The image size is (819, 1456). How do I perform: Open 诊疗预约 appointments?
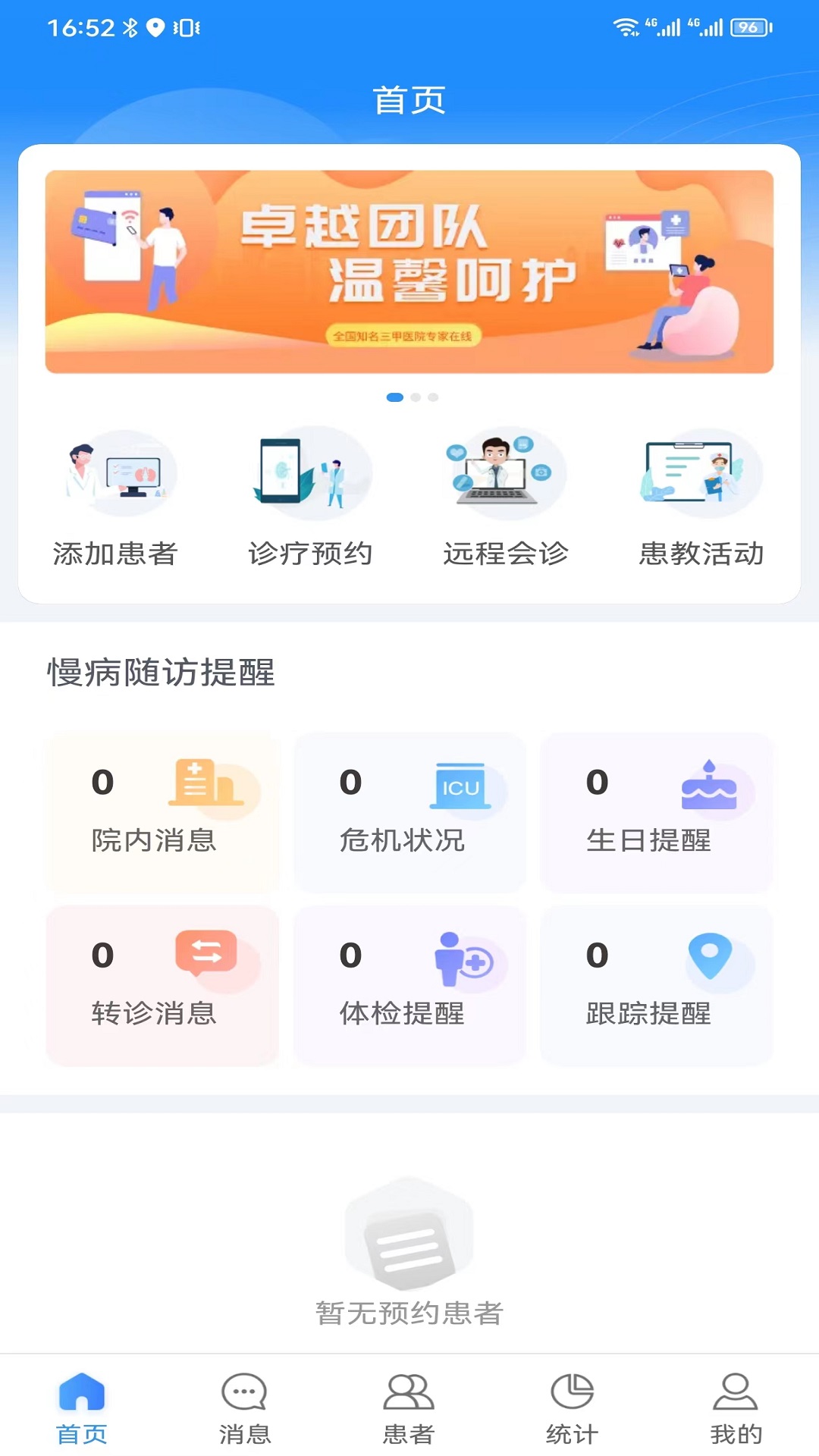pyautogui.click(x=311, y=498)
